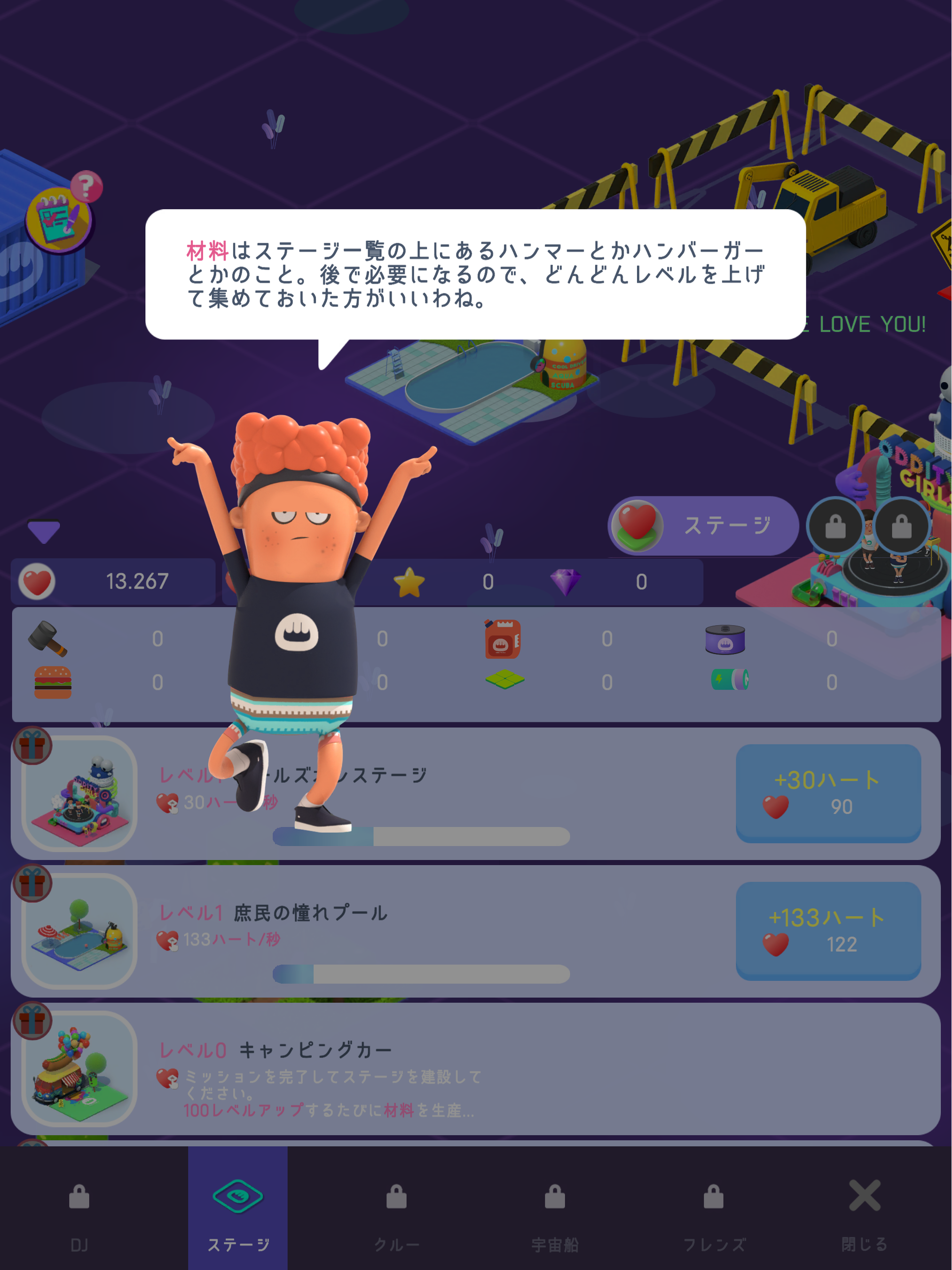Tap the speech bubble to continue the tutorial

point(475,274)
